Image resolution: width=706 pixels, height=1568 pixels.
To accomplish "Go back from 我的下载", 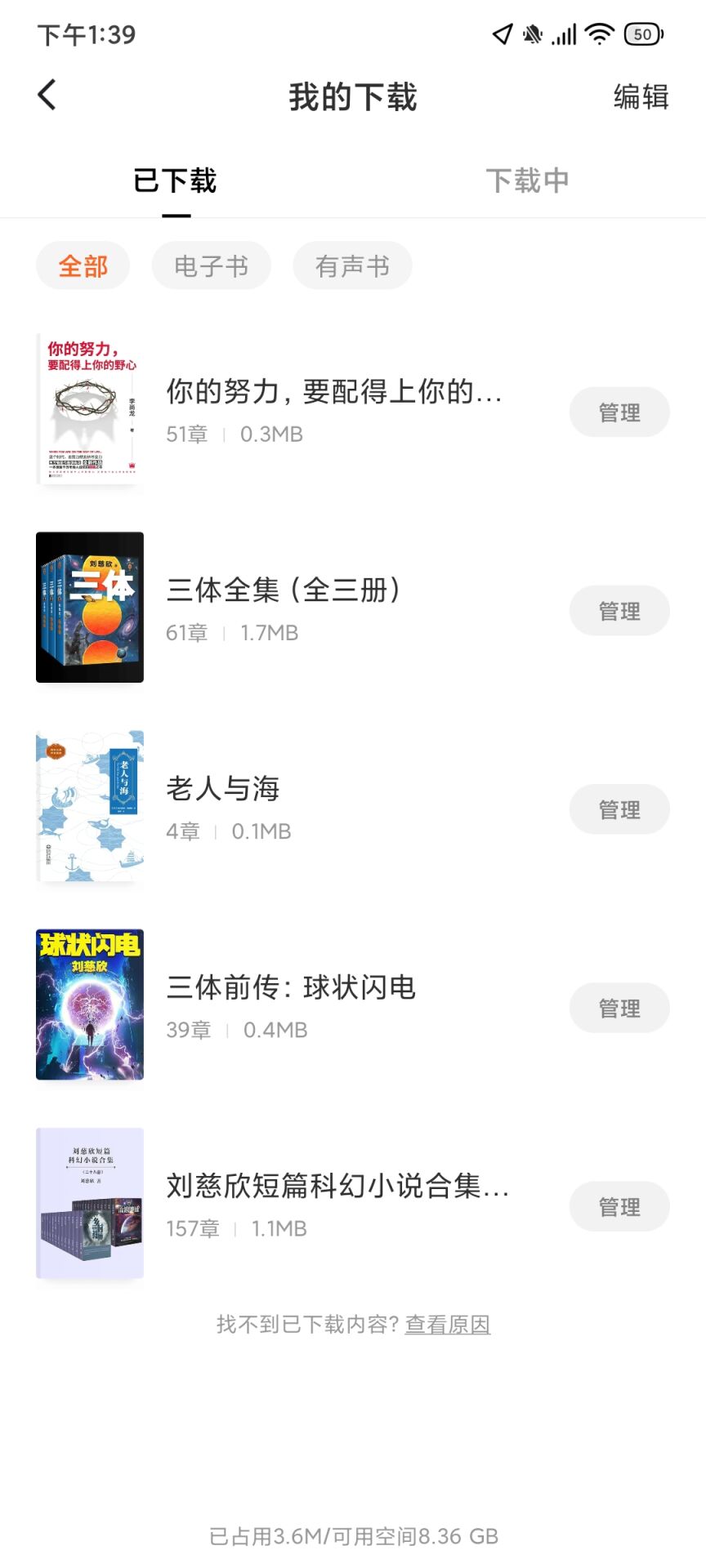I will click(x=47, y=95).
